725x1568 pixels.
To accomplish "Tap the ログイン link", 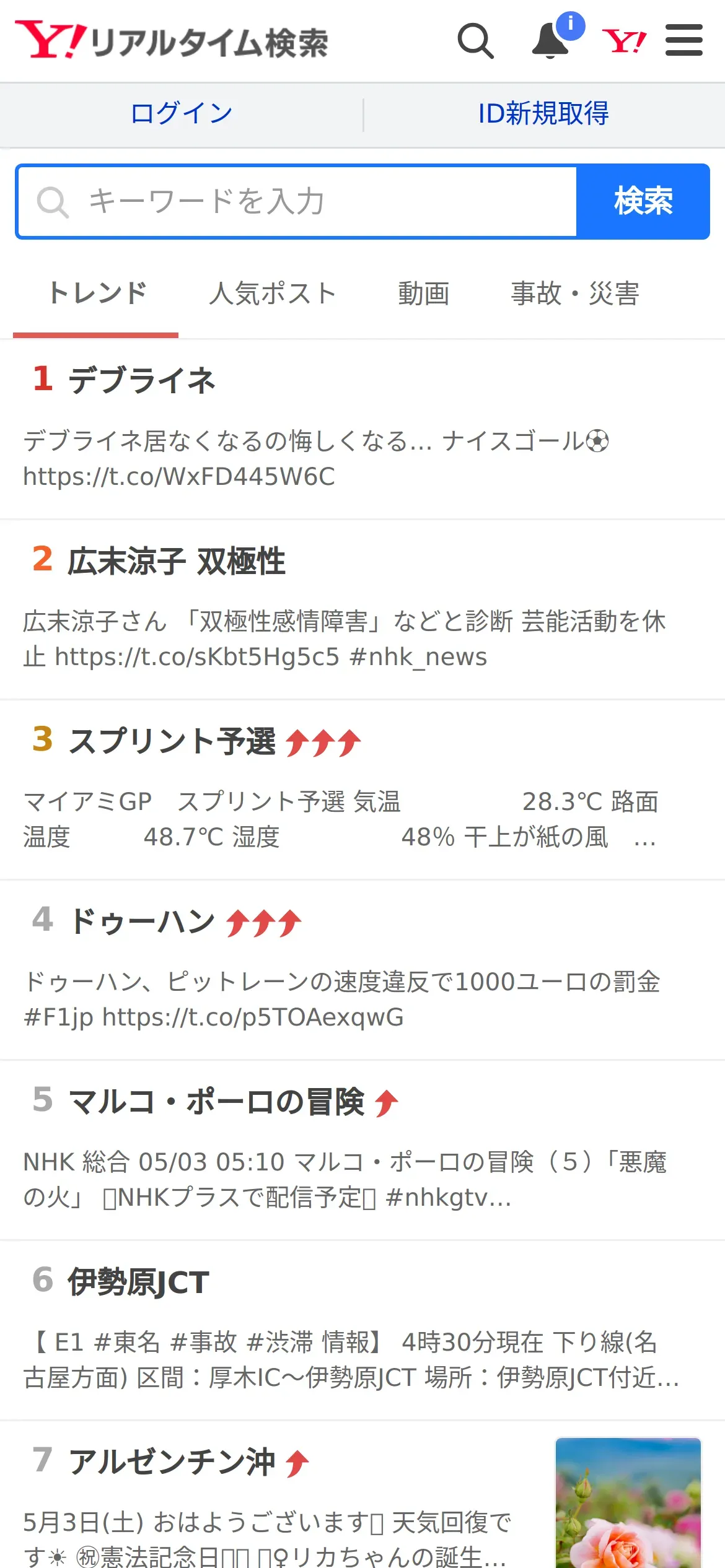I will click(x=182, y=114).
